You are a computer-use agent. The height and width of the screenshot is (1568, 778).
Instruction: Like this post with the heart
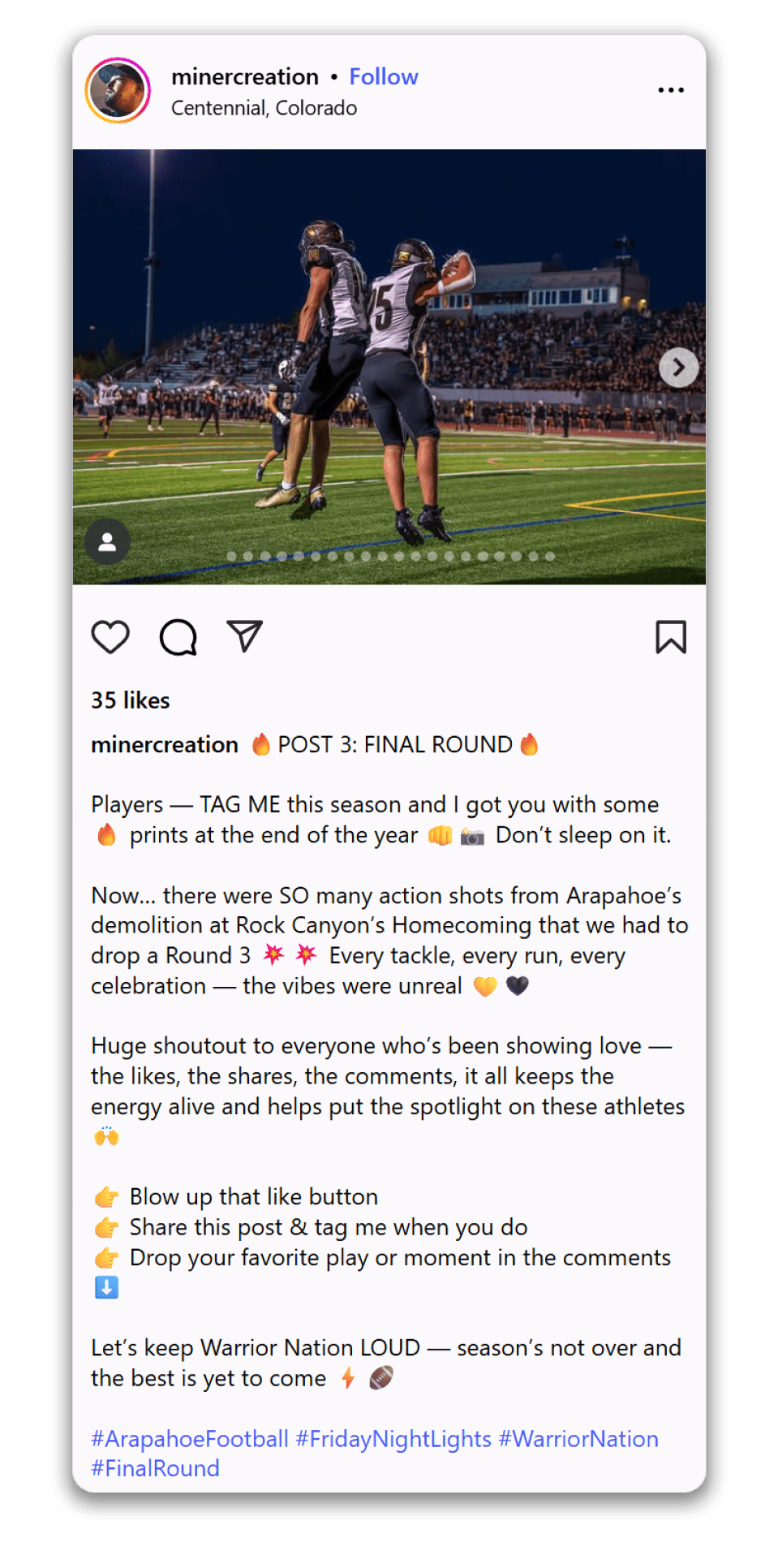pos(110,637)
